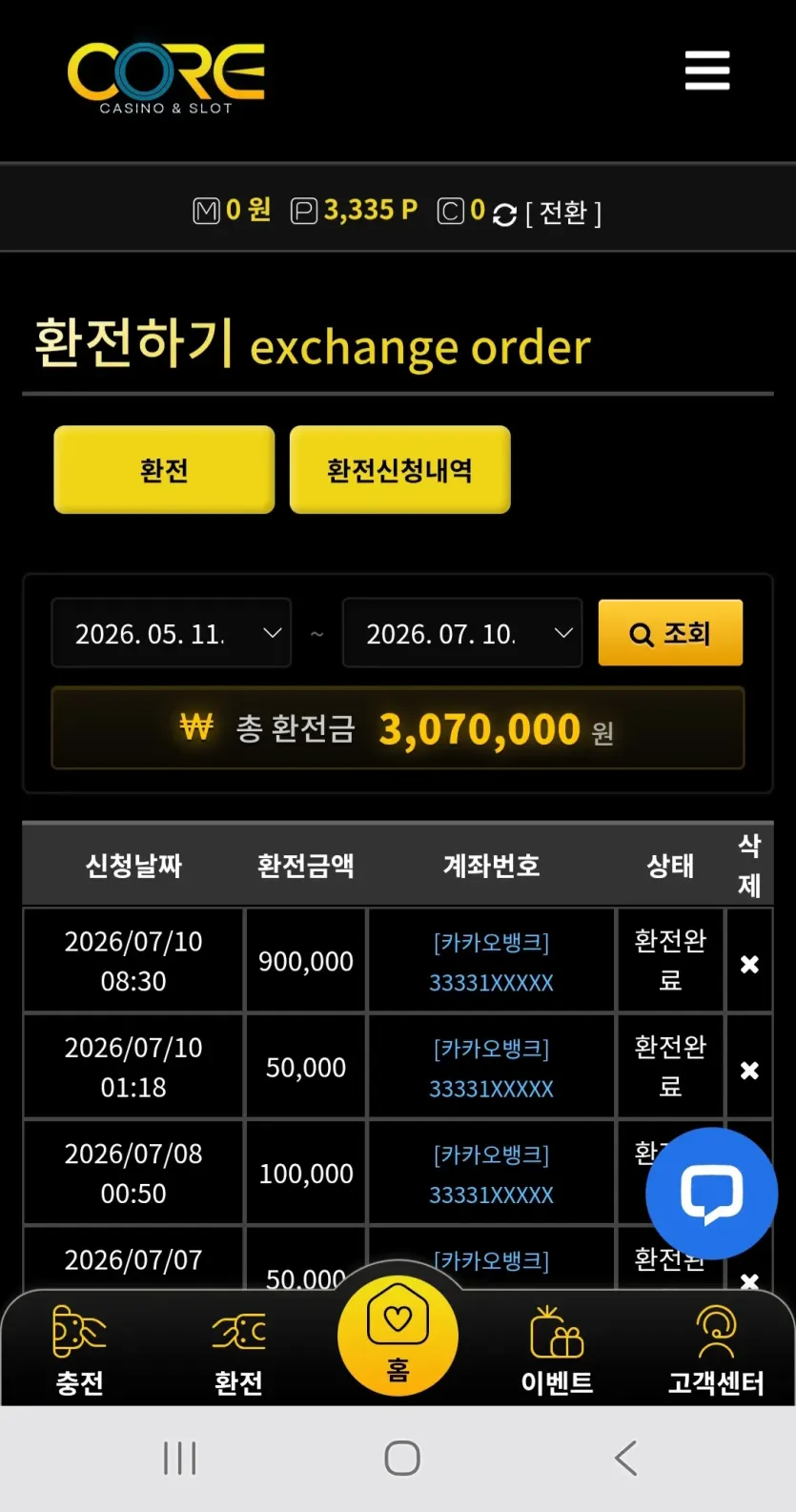Tap the 전환 convert link

[x=563, y=213]
